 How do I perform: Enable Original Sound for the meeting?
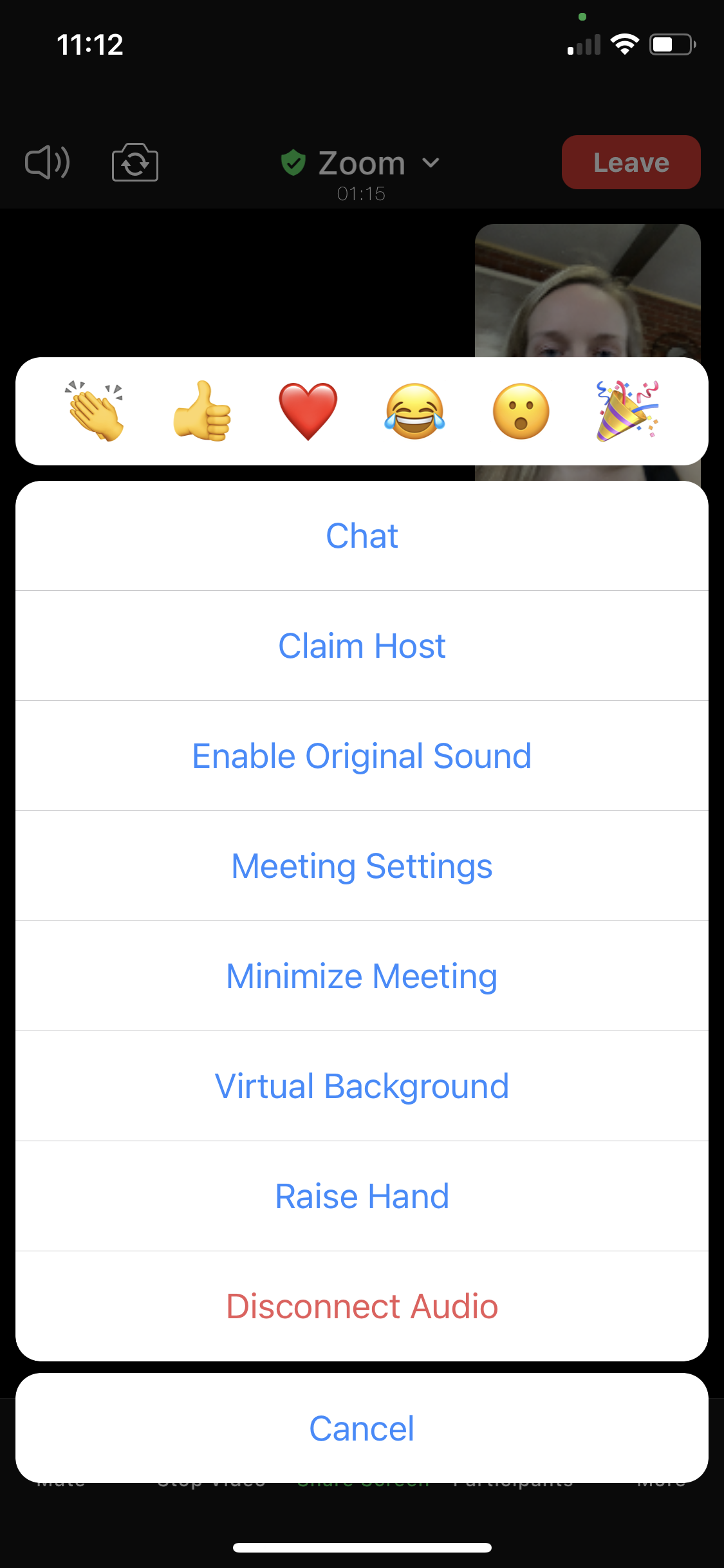(362, 755)
